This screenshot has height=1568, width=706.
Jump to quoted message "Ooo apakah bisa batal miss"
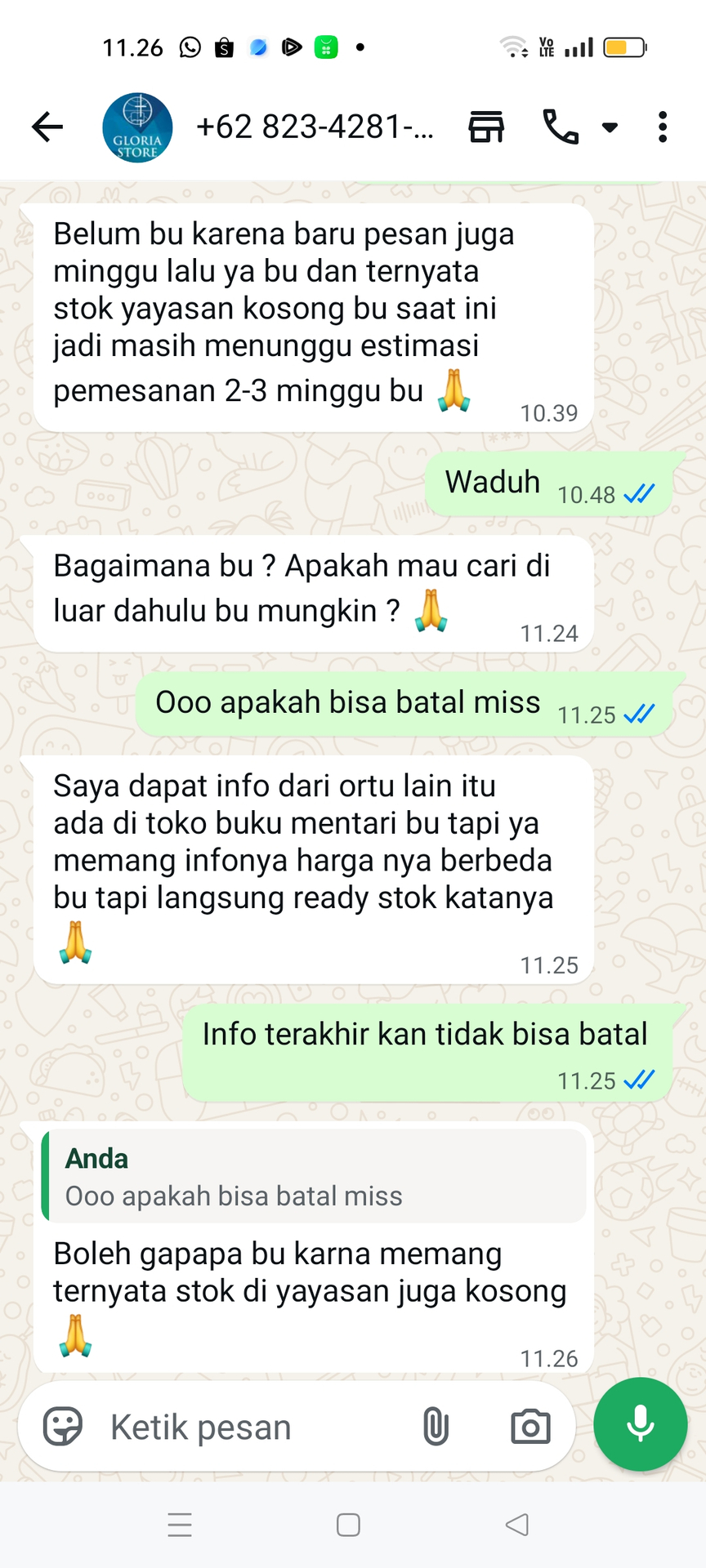(x=314, y=1177)
